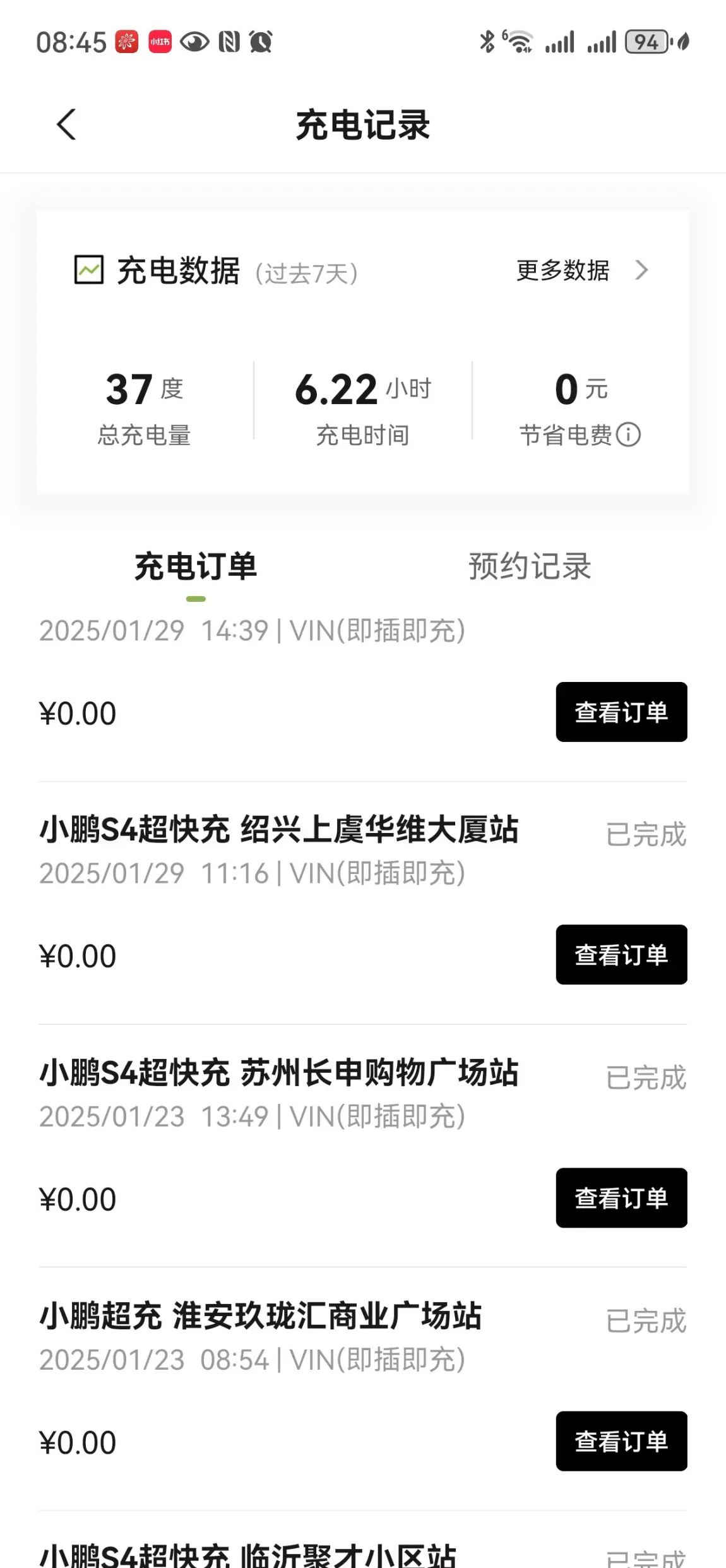Tap 查看订单 for the 14:39 charge

(x=621, y=712)
